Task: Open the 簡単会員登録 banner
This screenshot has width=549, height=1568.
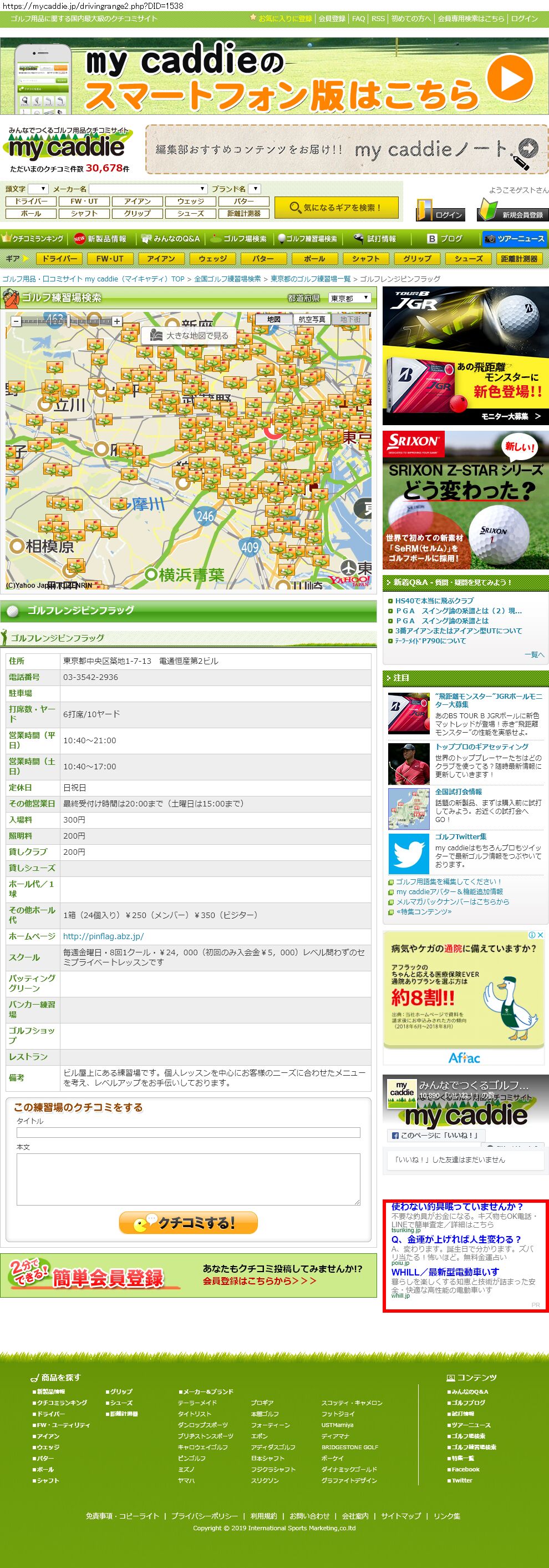Action: click(x=189, y=1275)
